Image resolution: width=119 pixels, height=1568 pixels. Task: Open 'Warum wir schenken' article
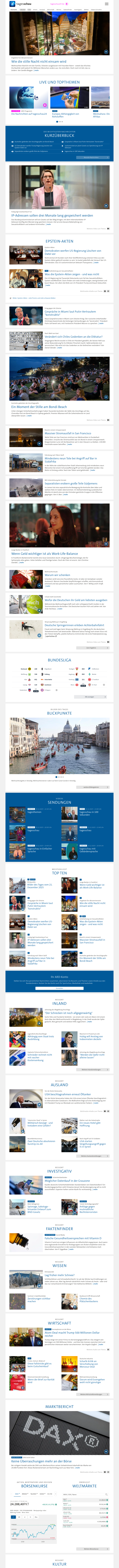pyautogui.click(x=58, y=575)
